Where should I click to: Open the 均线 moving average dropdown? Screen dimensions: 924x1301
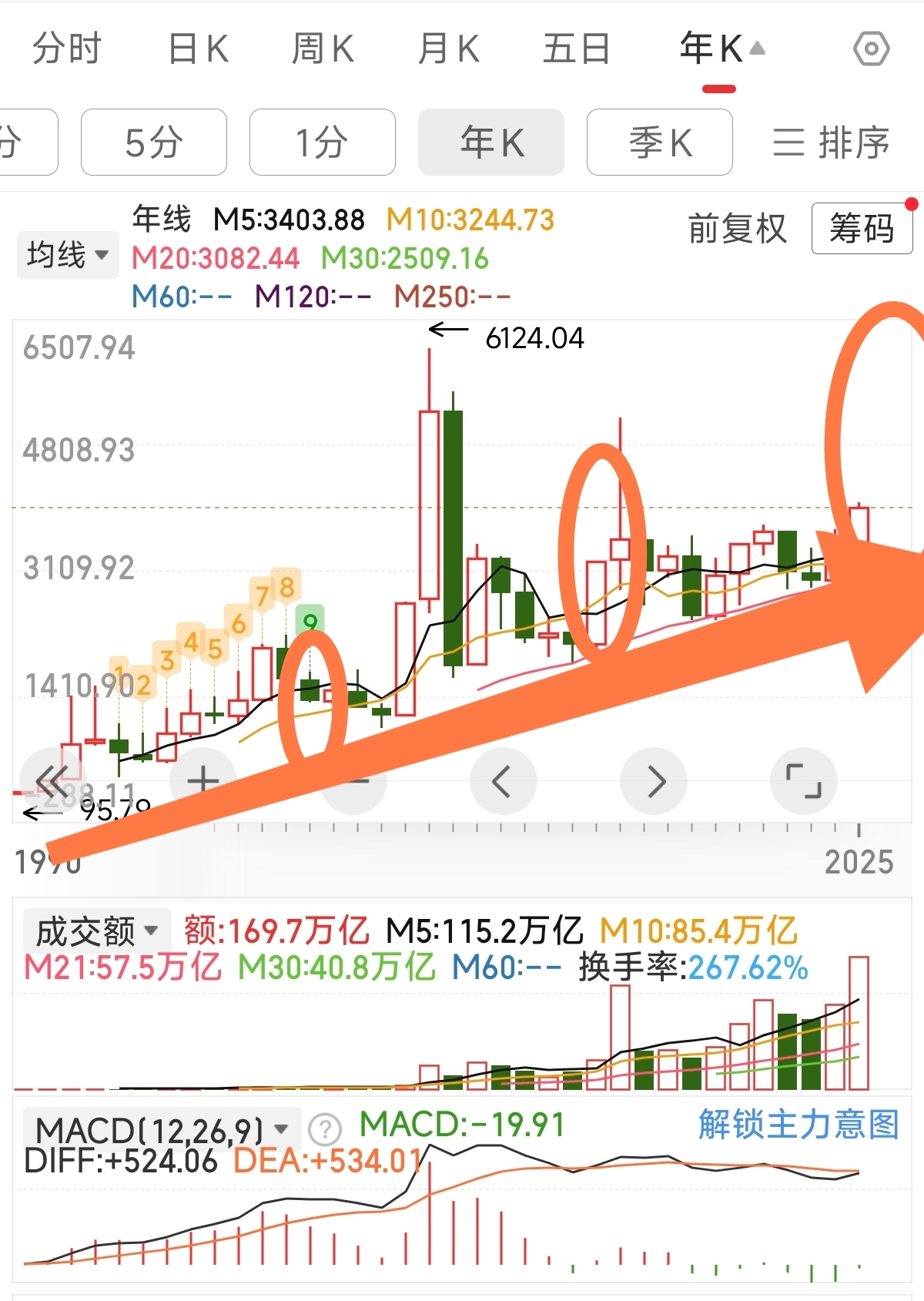(67, 254)
